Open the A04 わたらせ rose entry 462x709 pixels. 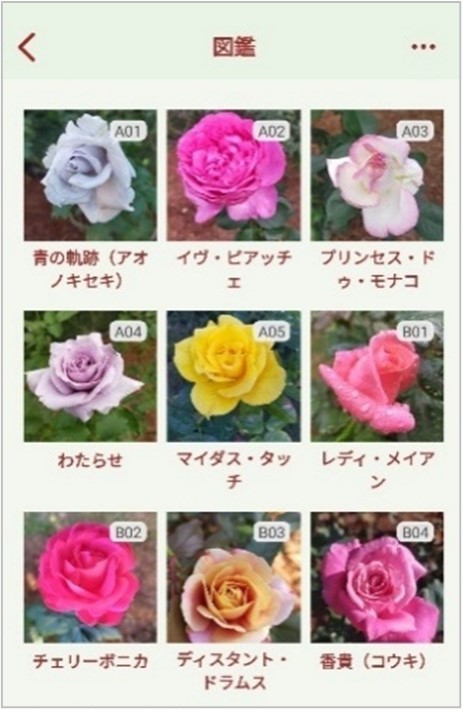tap(90, 376)
